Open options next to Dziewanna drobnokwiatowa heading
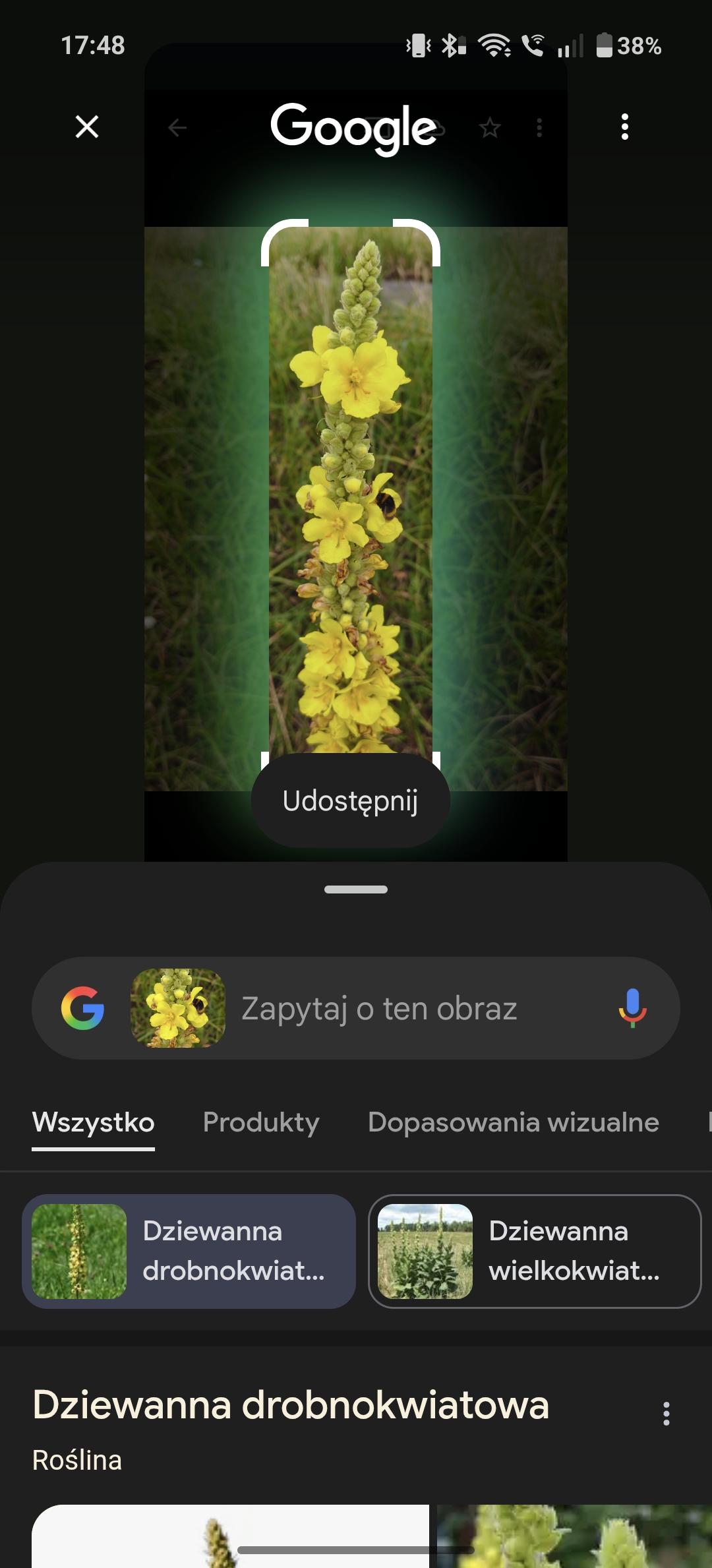 (x=667, y=1414)
